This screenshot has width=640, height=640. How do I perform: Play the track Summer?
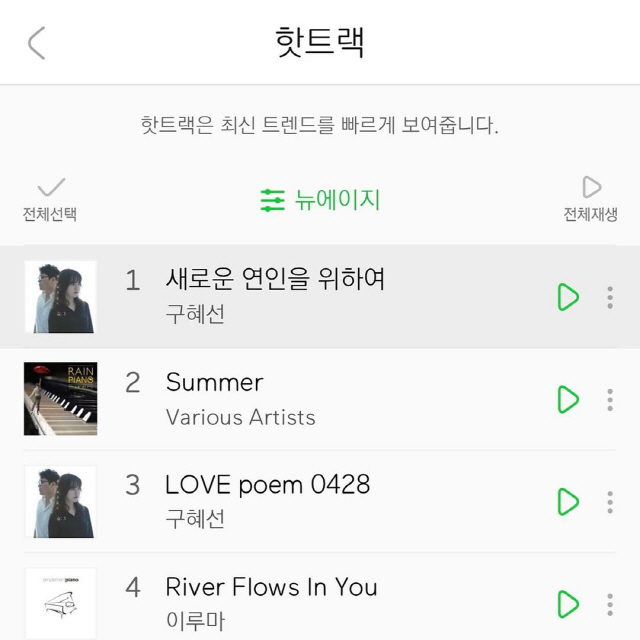(x=568, y=399)
